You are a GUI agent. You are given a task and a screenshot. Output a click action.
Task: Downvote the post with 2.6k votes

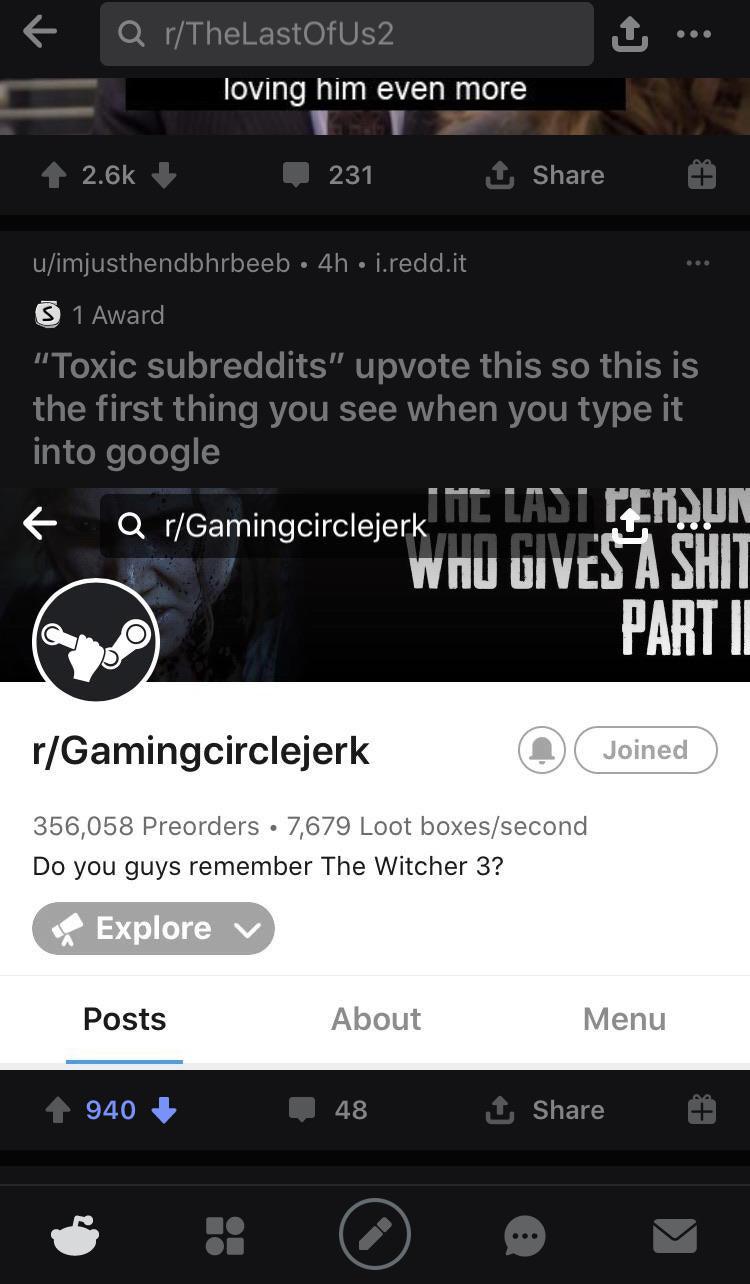164,175
